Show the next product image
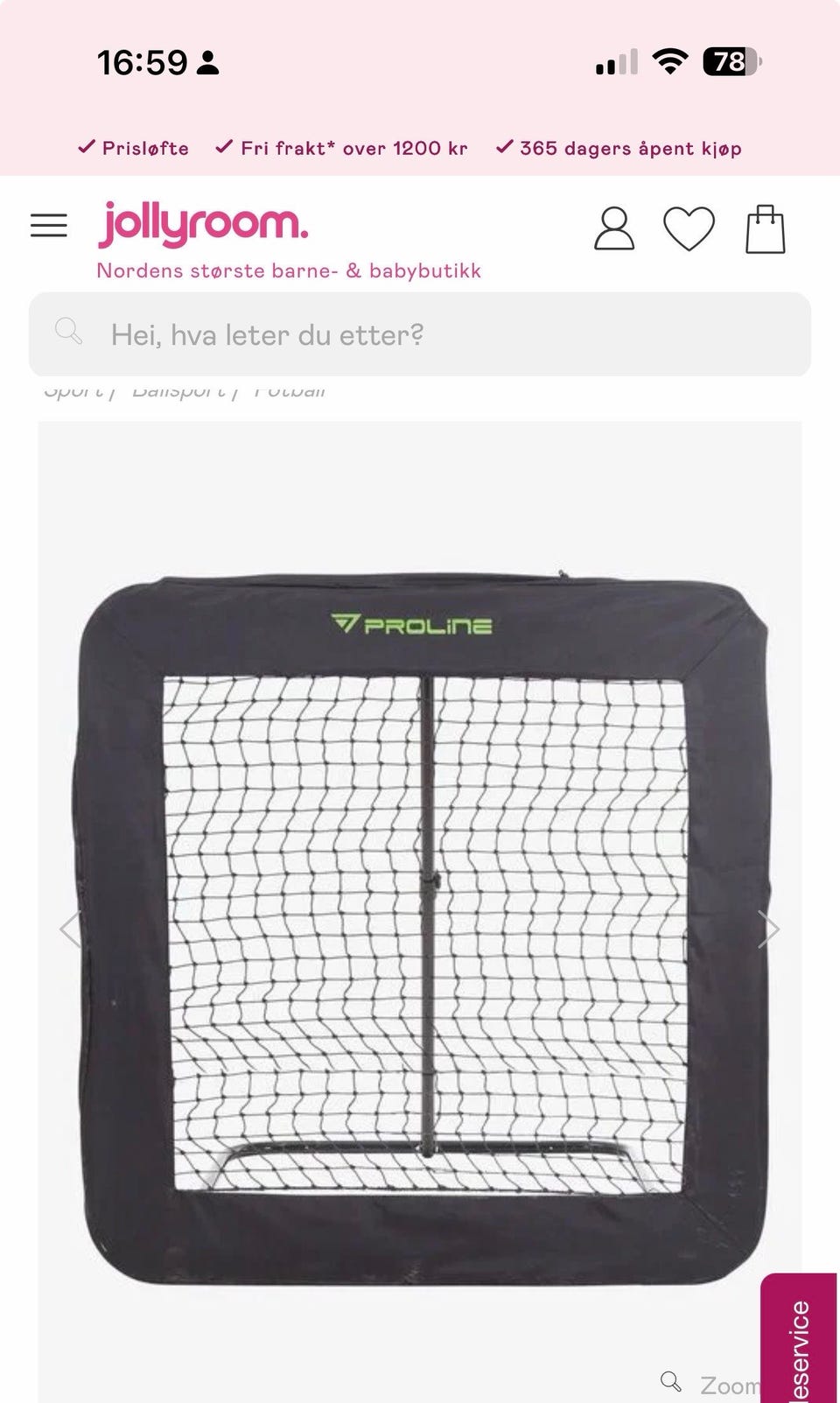This screenshot has width=840, height=1403. (767, 929)
